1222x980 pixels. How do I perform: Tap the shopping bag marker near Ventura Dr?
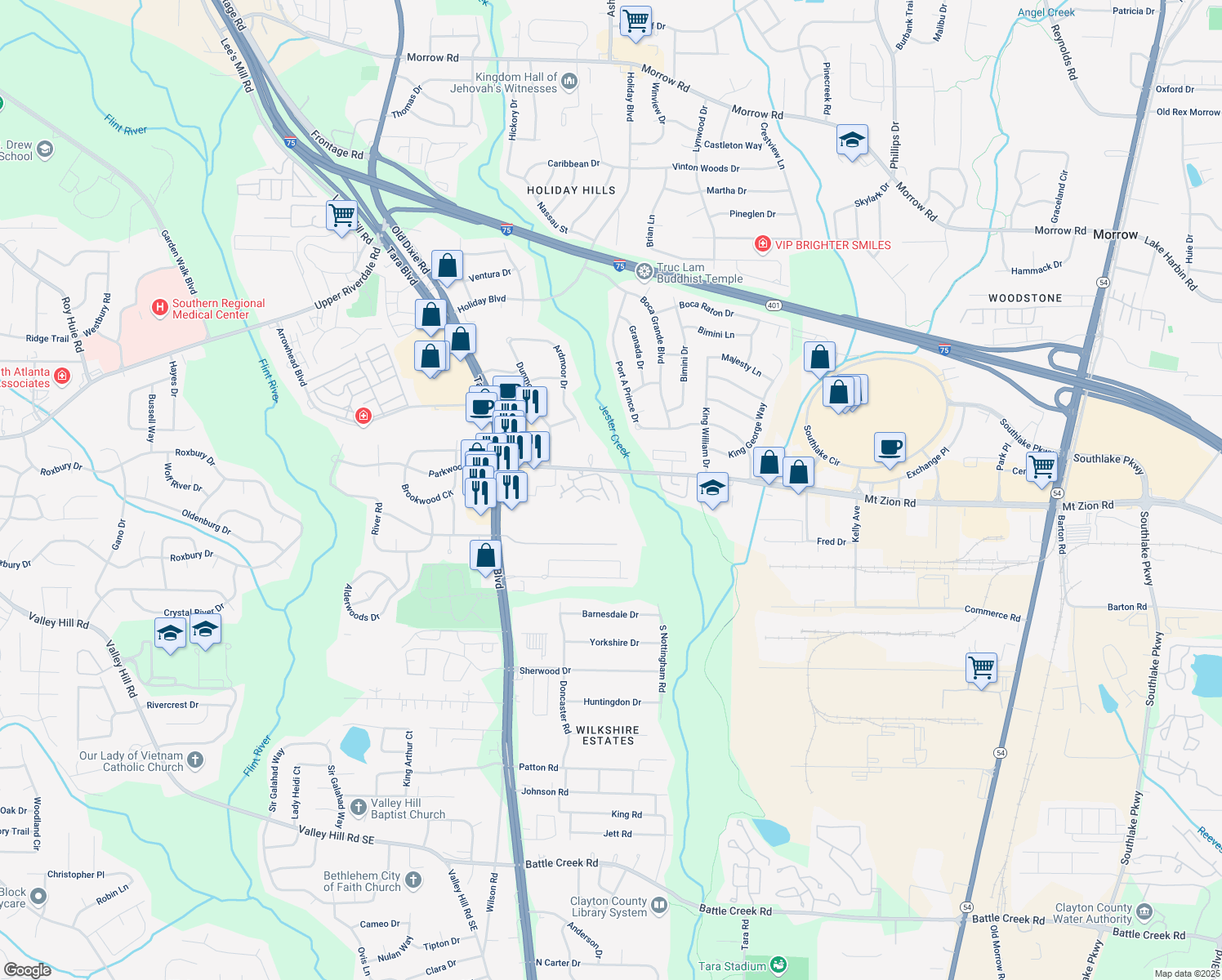click(447, 266)
